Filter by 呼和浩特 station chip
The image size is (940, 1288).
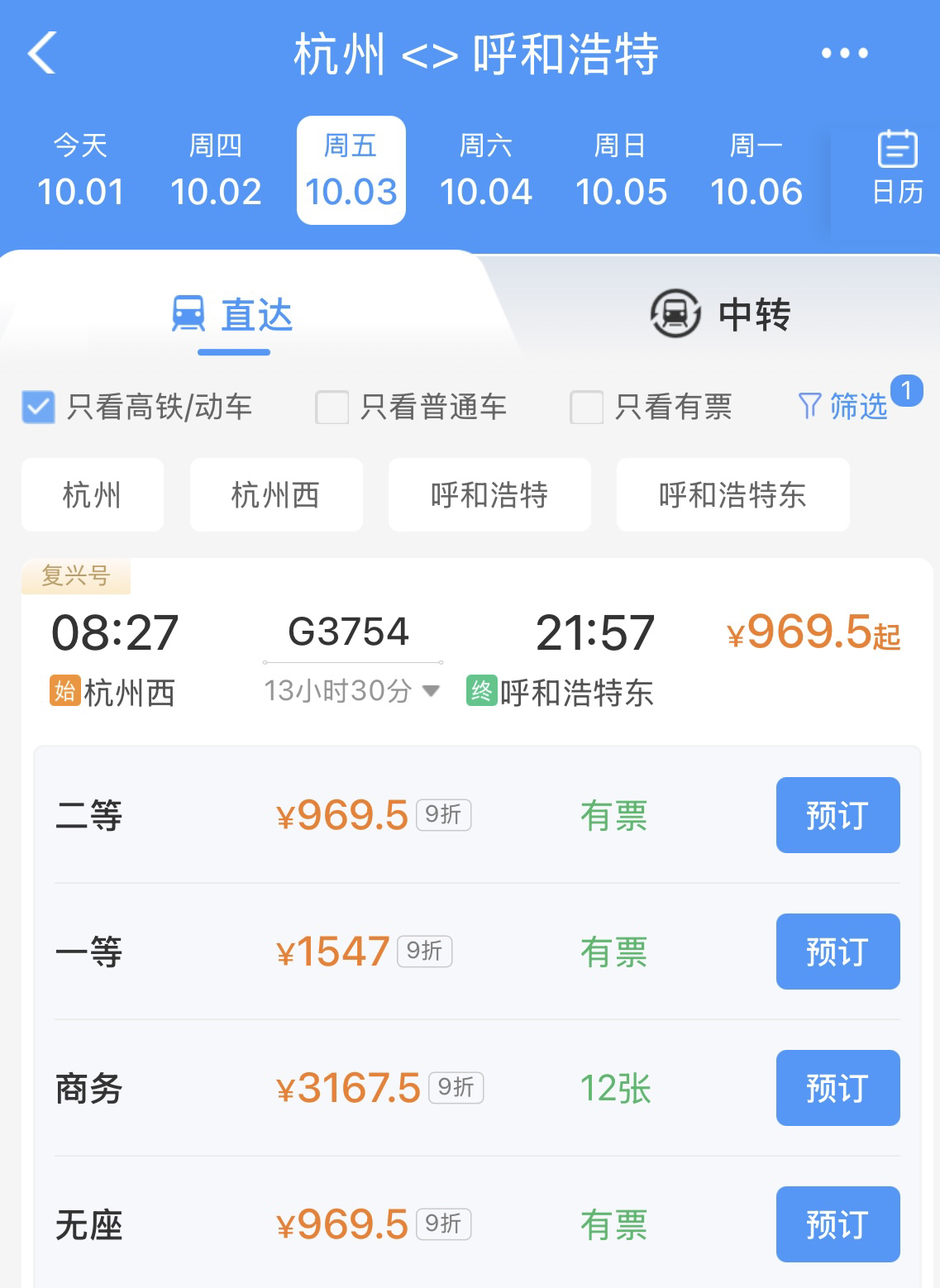[489, 495]
